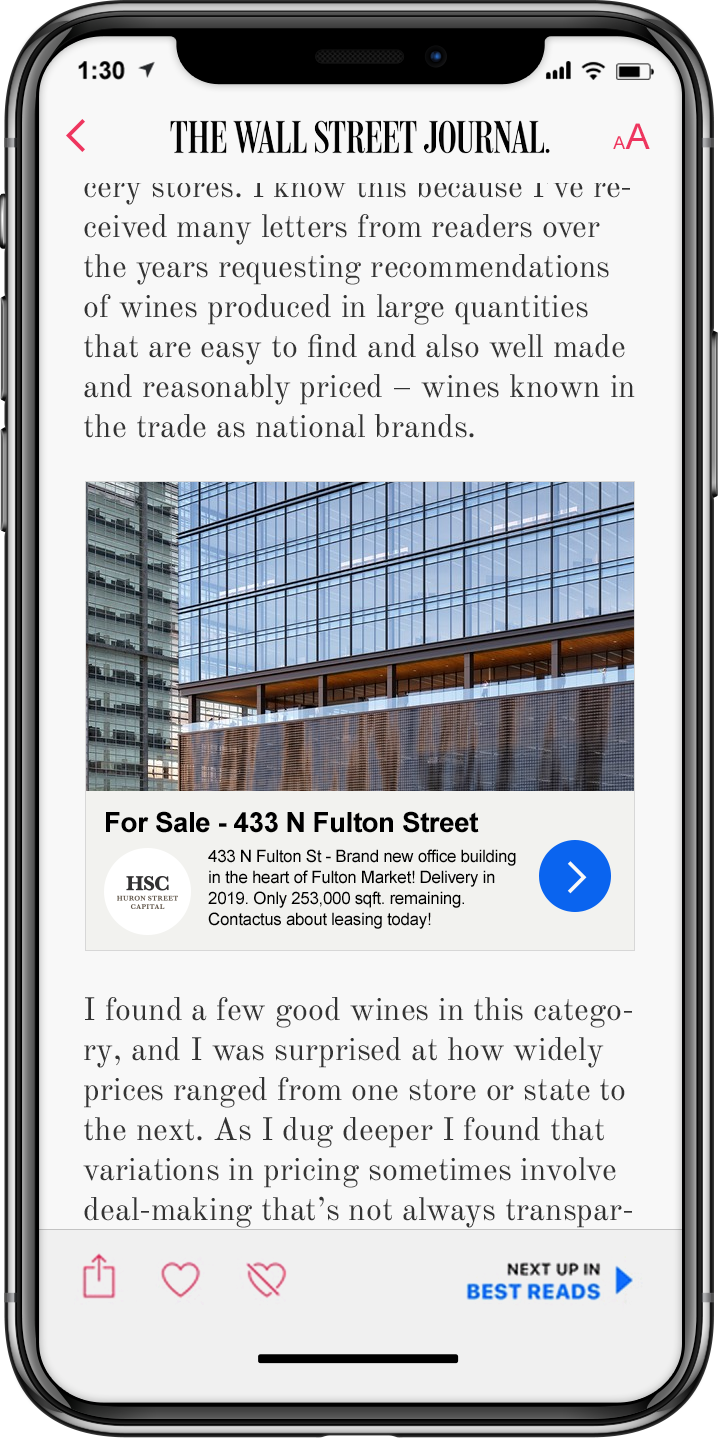Screen dimensions: 720x1440
Task: Go back using the red back arrow
Action: (76, 136)
